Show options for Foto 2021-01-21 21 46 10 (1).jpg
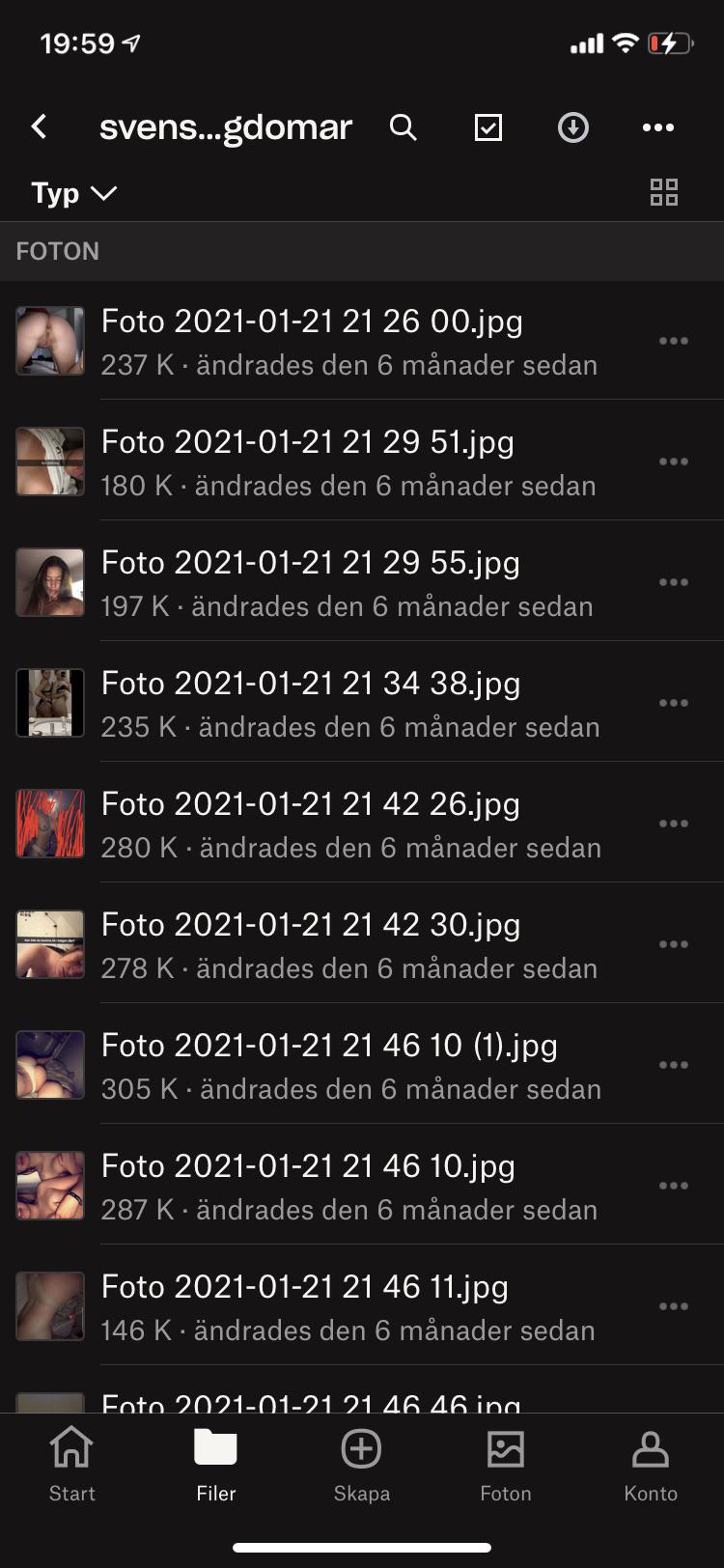 point(674,1065)
